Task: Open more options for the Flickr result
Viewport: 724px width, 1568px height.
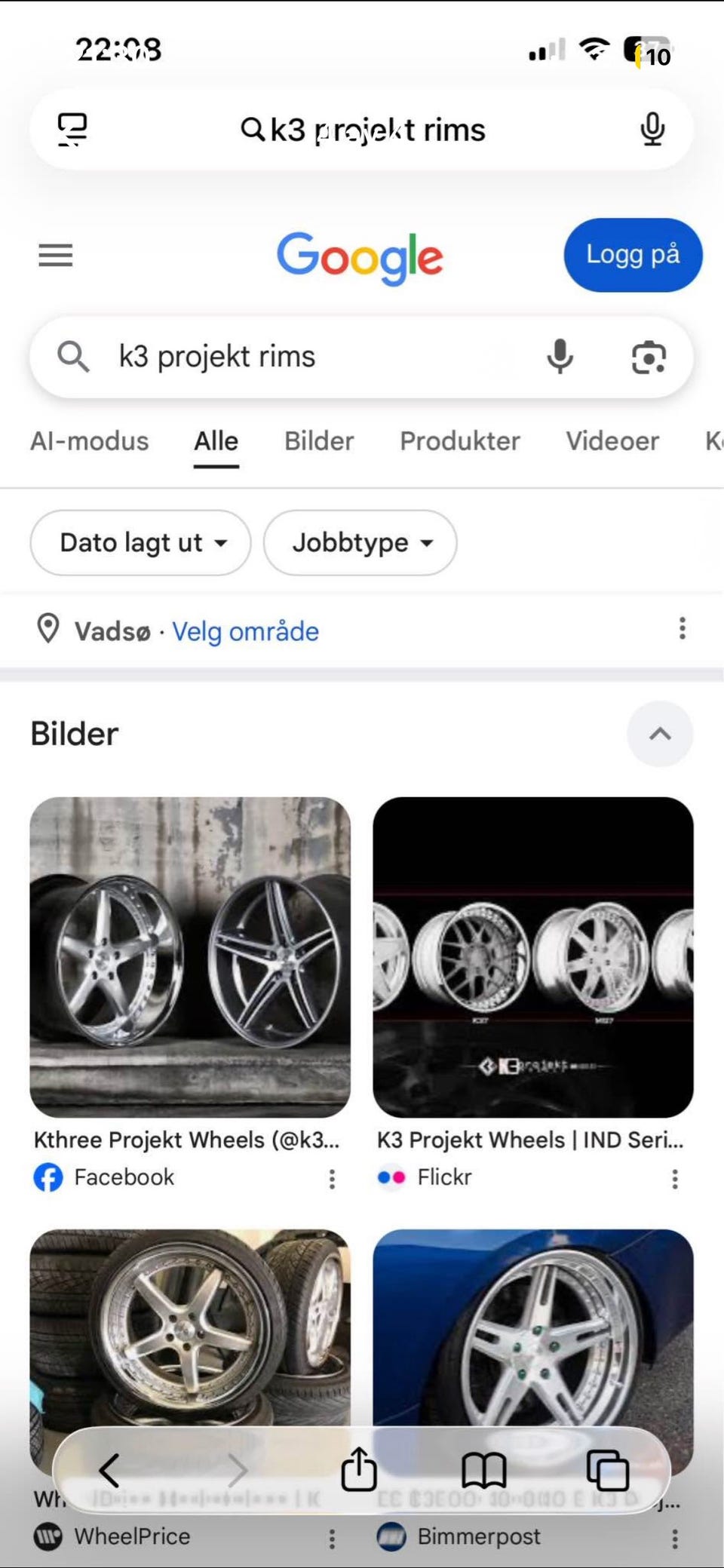Action: point(675,1179)
